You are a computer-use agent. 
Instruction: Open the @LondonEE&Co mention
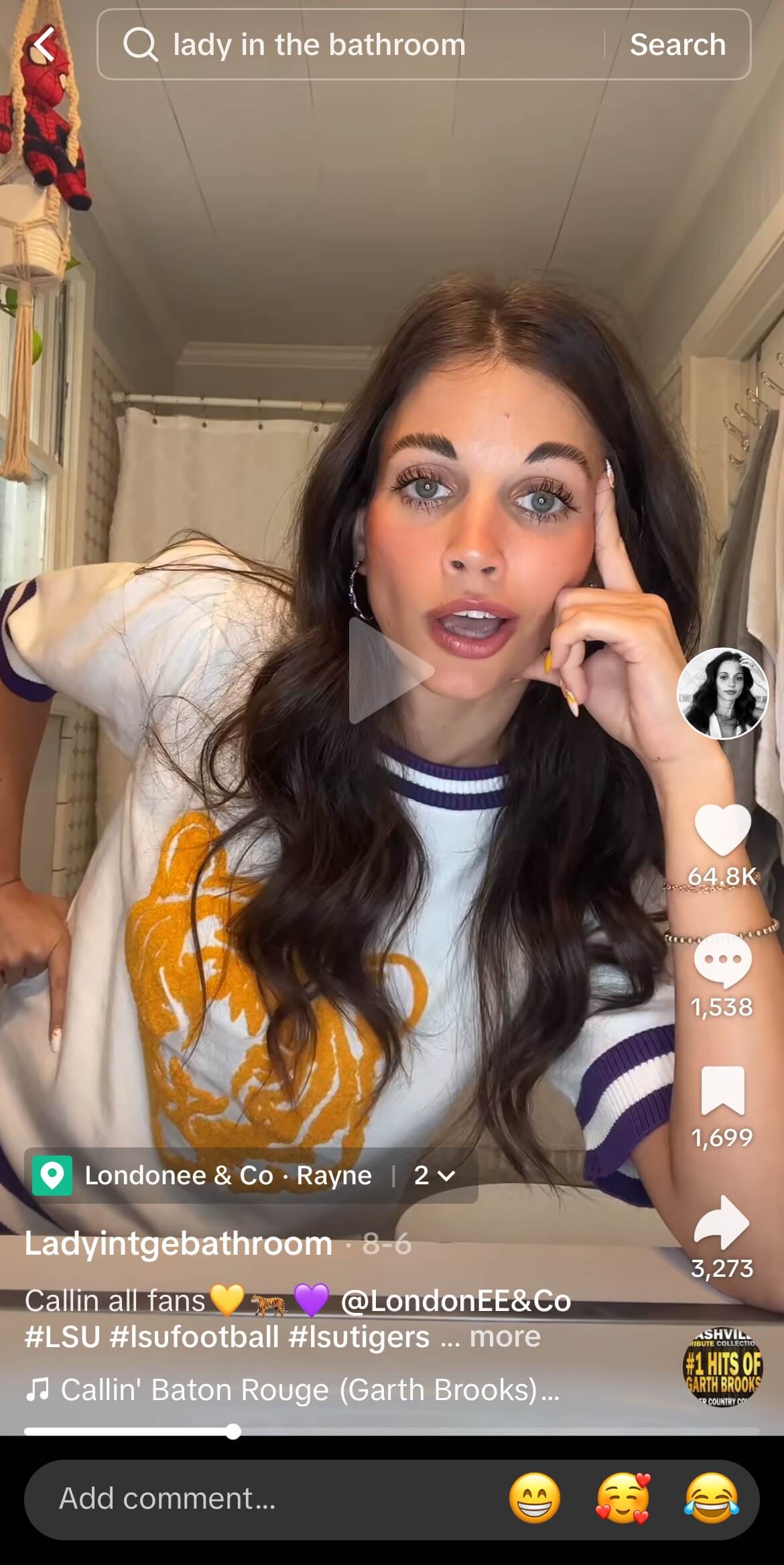[456, 1301]
